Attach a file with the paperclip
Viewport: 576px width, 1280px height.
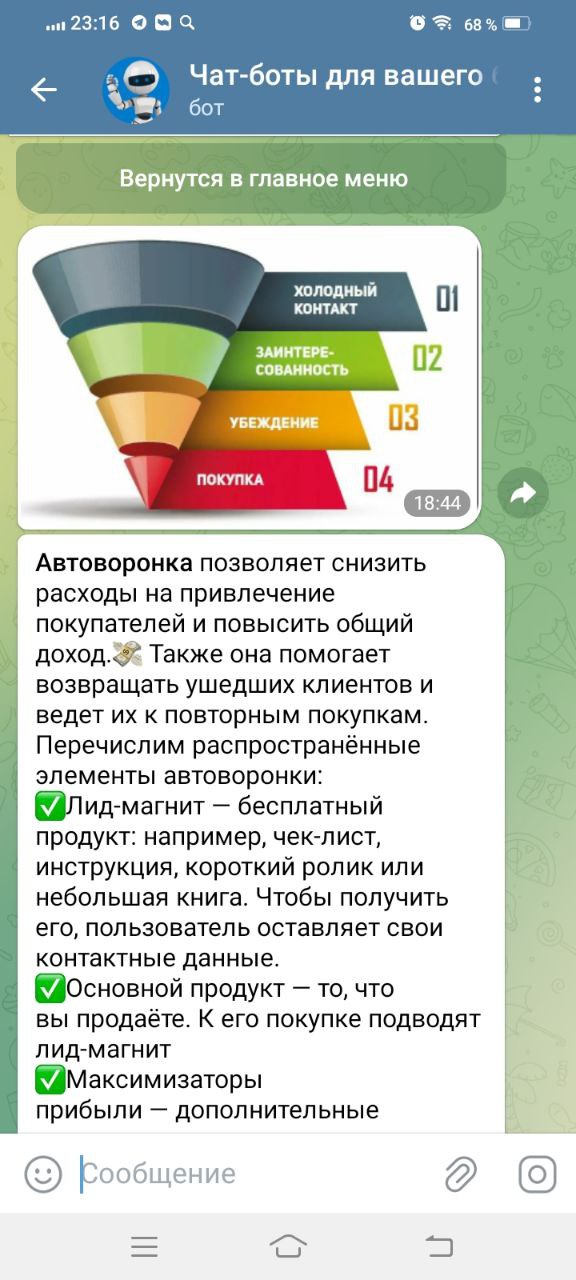pyautogui.click(x=461, y=1174)
